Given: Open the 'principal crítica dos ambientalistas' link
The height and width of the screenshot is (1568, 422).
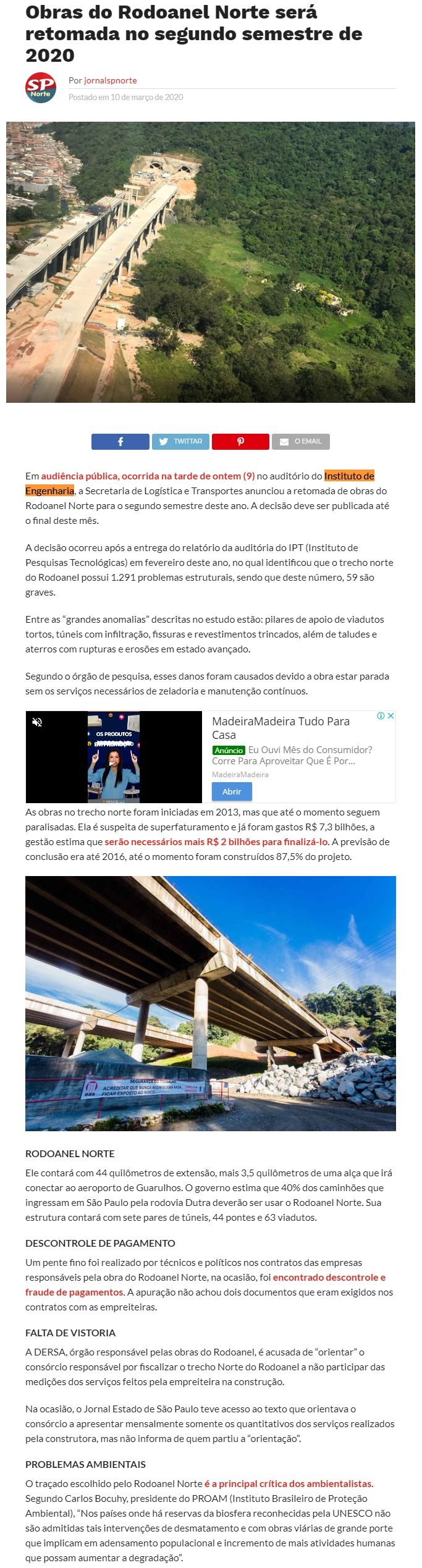Looking at the screenshot, I should pyautogui.click(x=289, y=1483).
